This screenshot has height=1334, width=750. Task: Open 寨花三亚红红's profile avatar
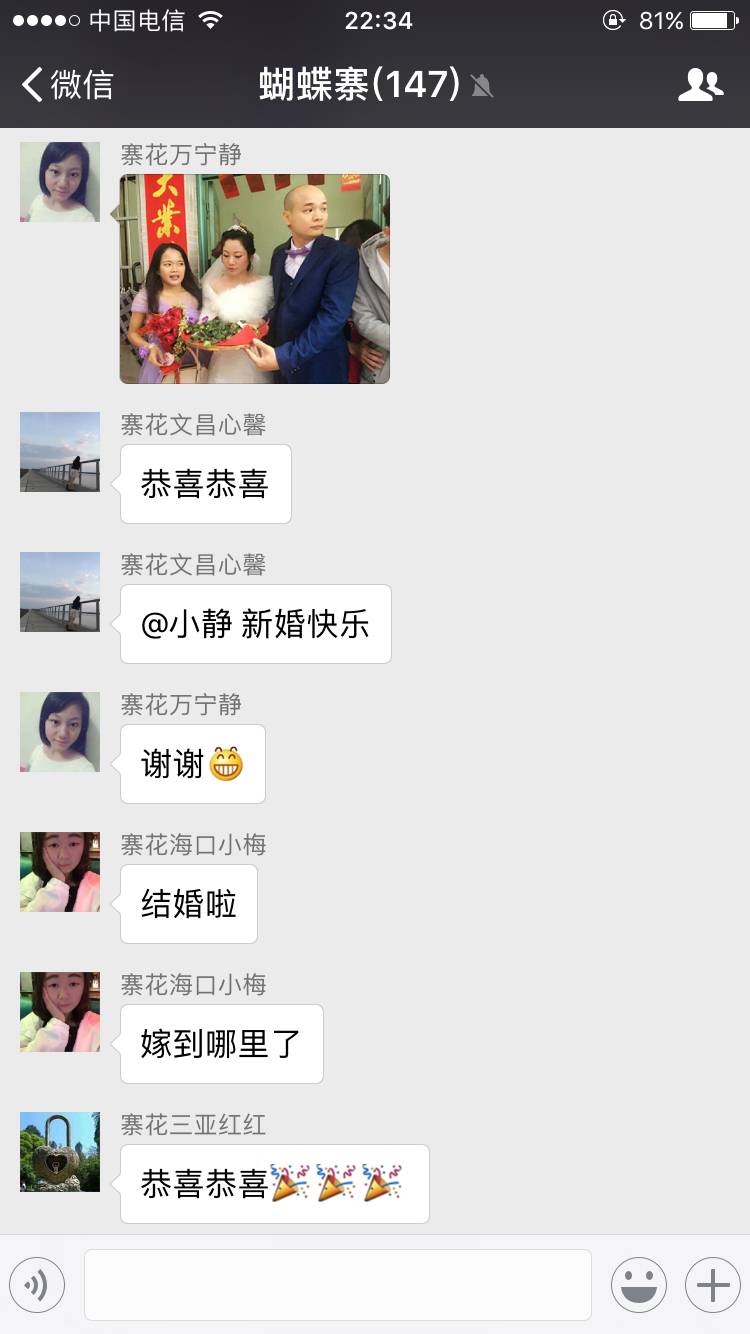pos(60,1152)
